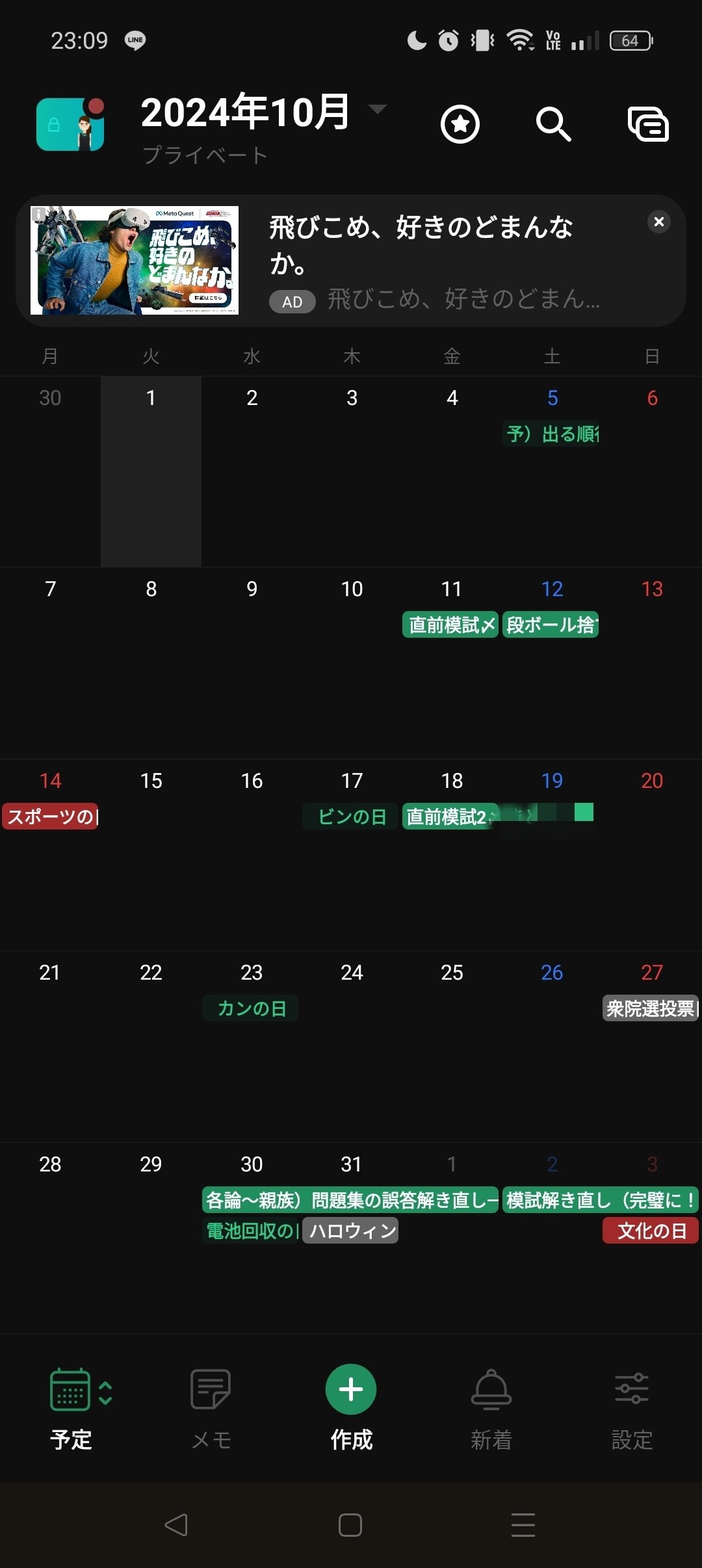Open the 衆院選投票 event on the 27th

point(651,1008)
